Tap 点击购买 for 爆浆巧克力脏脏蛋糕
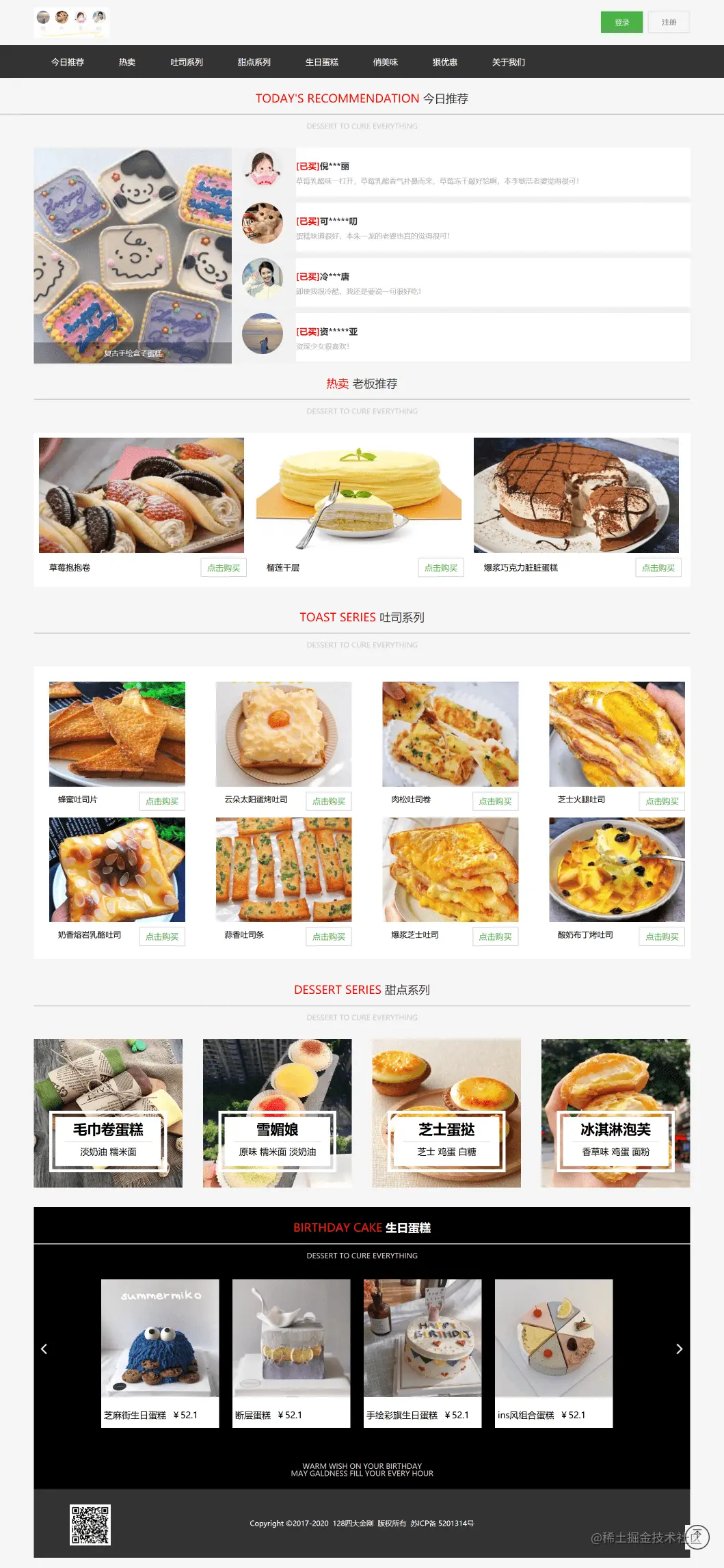This screenshot has width=724, height=1568. point(658,568)
